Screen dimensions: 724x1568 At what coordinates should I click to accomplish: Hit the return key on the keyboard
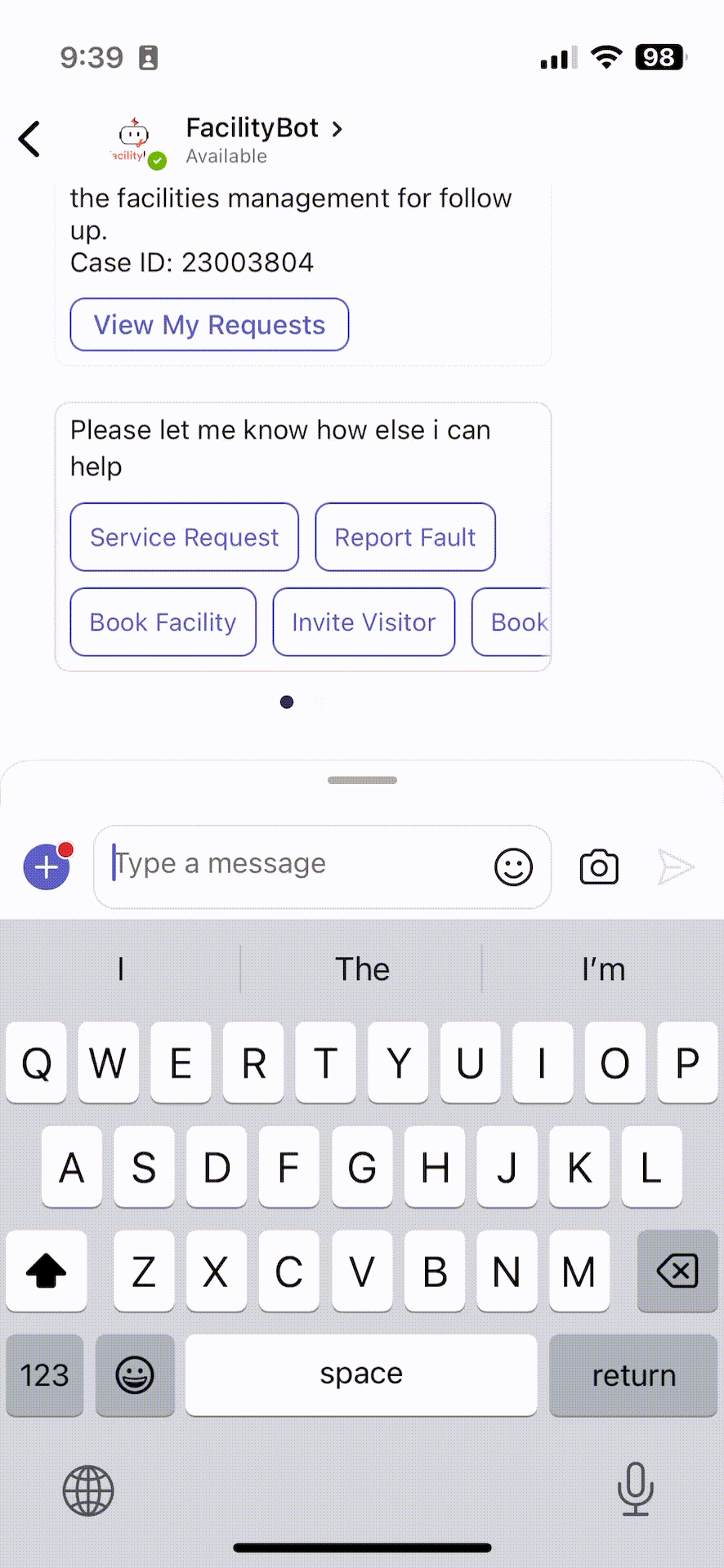(x=633, y=1375)
